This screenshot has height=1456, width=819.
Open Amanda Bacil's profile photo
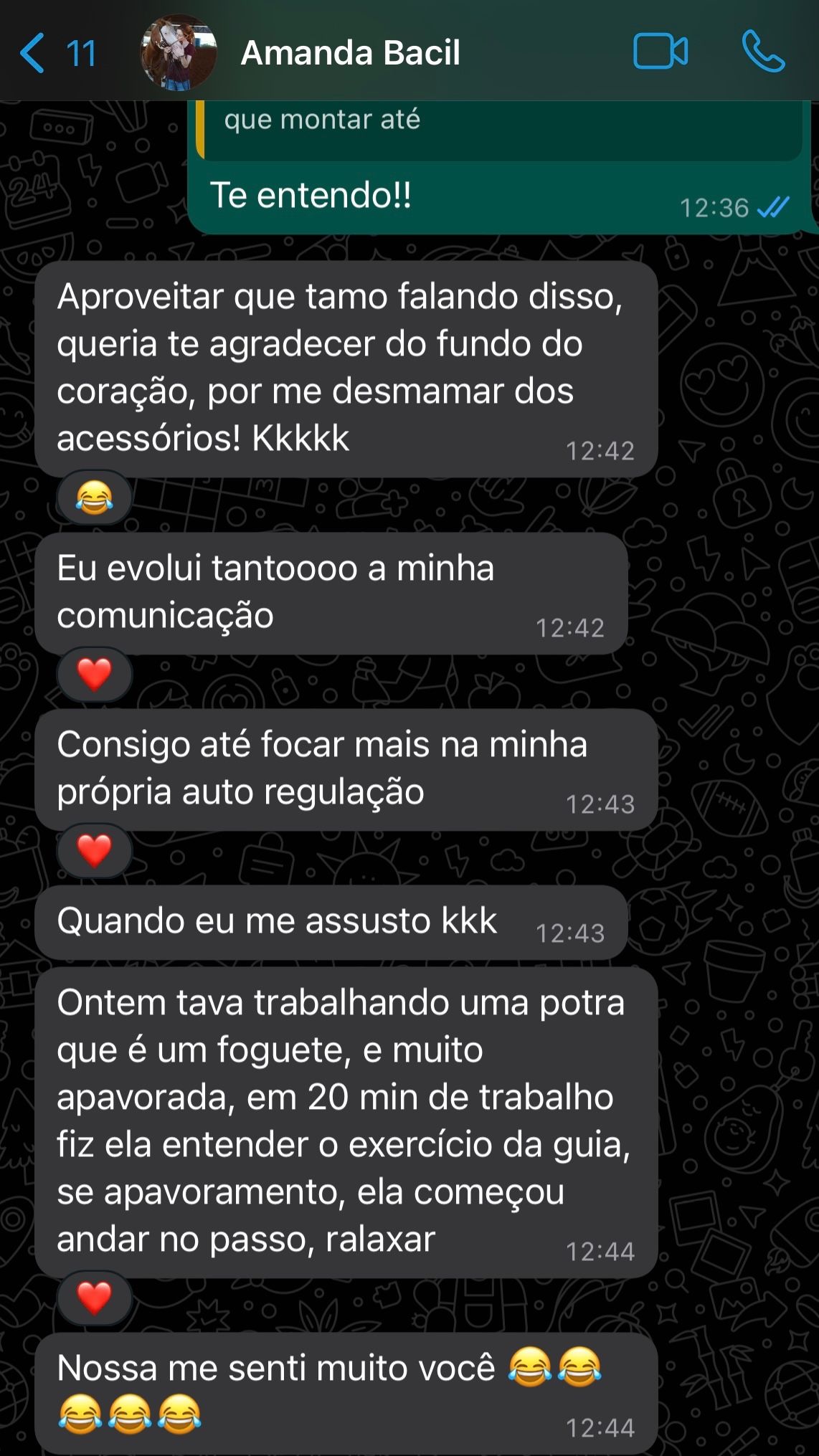(179, 52)
